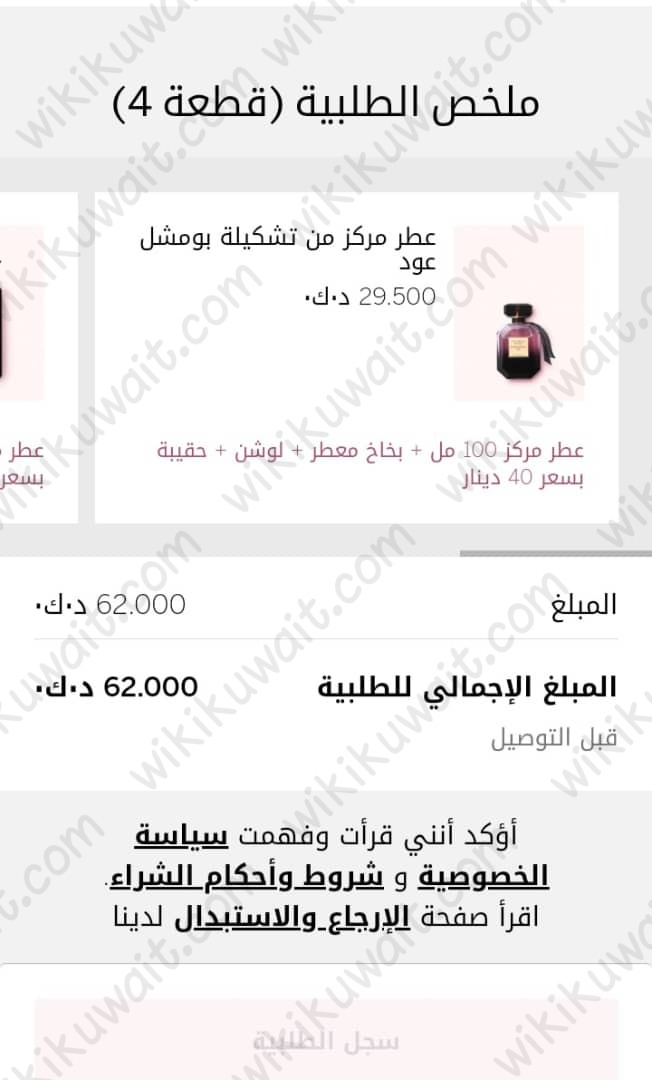Open the بومشل عود perfume product card

click(x=356, y=356)
